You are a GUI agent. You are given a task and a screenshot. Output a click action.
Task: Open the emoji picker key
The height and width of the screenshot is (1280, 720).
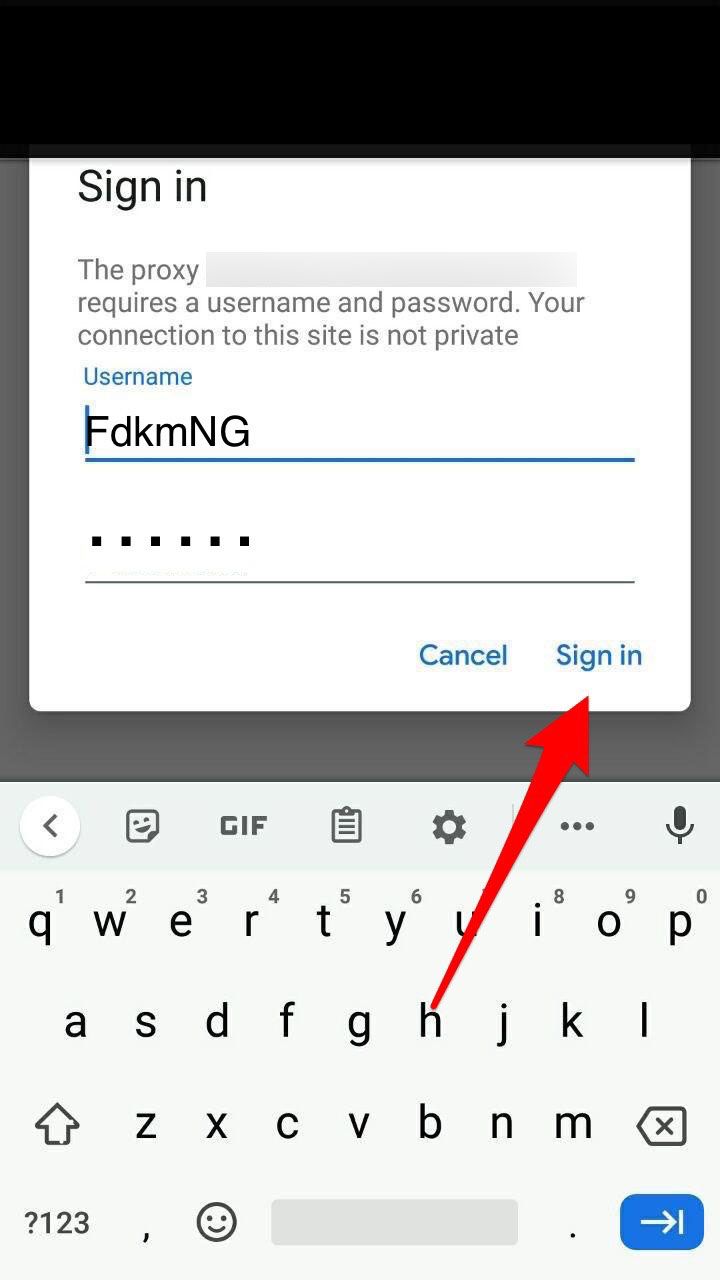pos(217,1222)
